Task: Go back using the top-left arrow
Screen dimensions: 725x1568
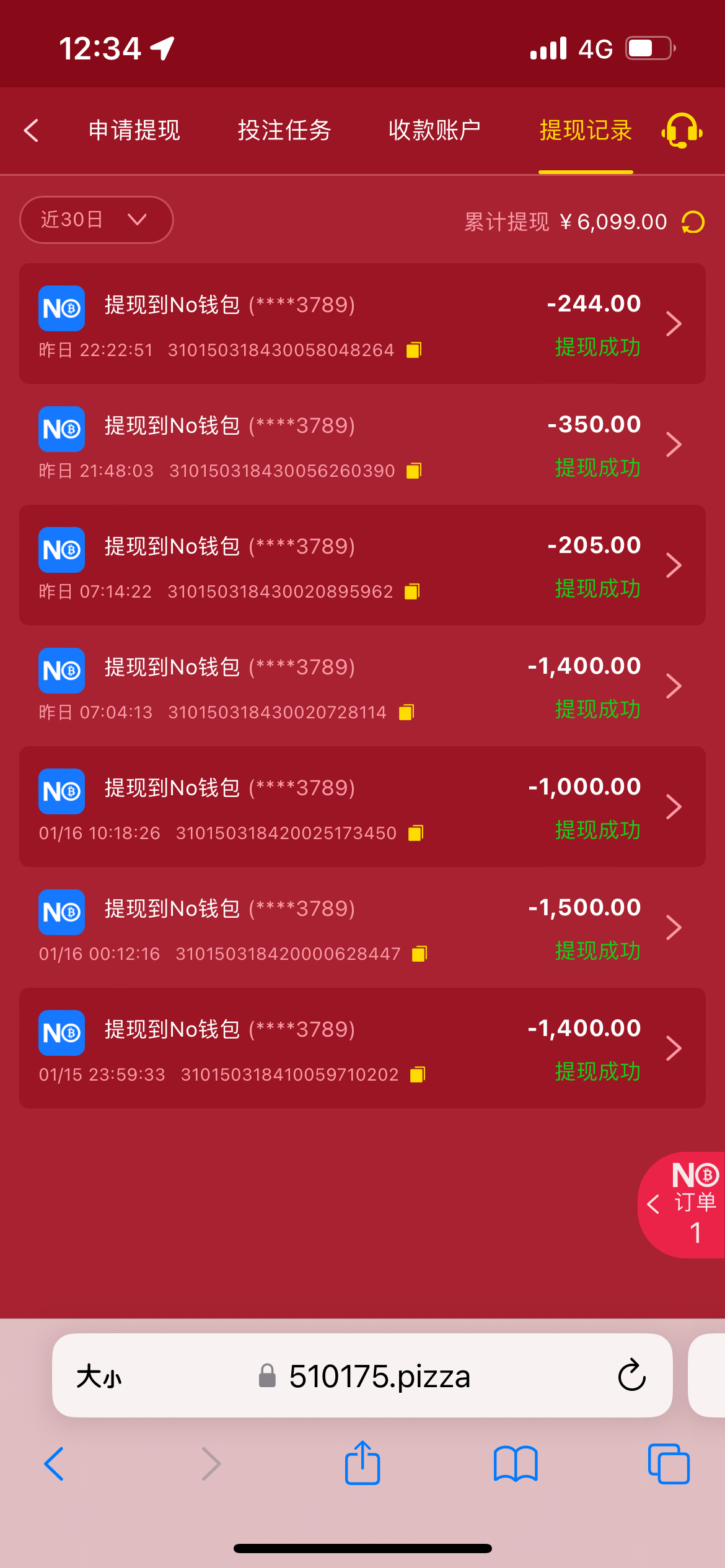Action: click(31, 131)
